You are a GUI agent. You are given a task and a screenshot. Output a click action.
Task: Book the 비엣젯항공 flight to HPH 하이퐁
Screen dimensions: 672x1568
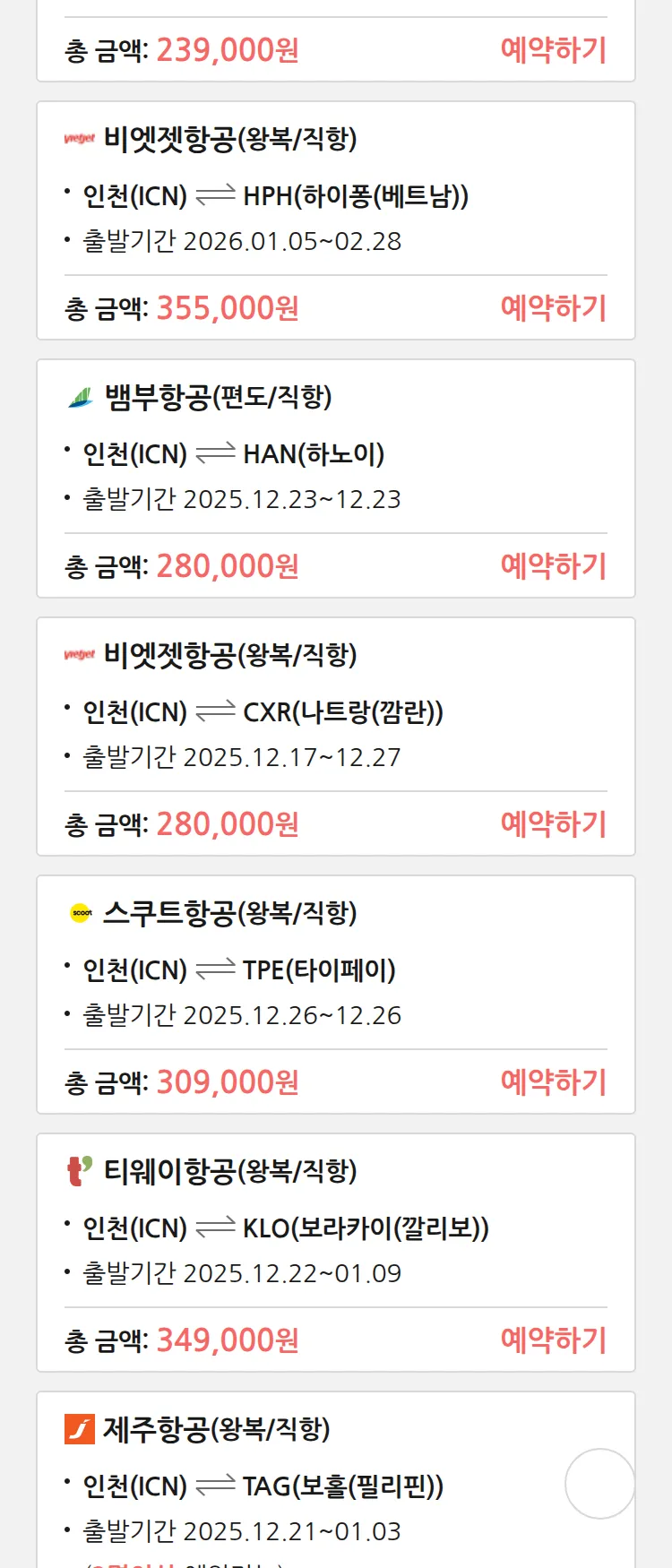(x=553, y=308)
